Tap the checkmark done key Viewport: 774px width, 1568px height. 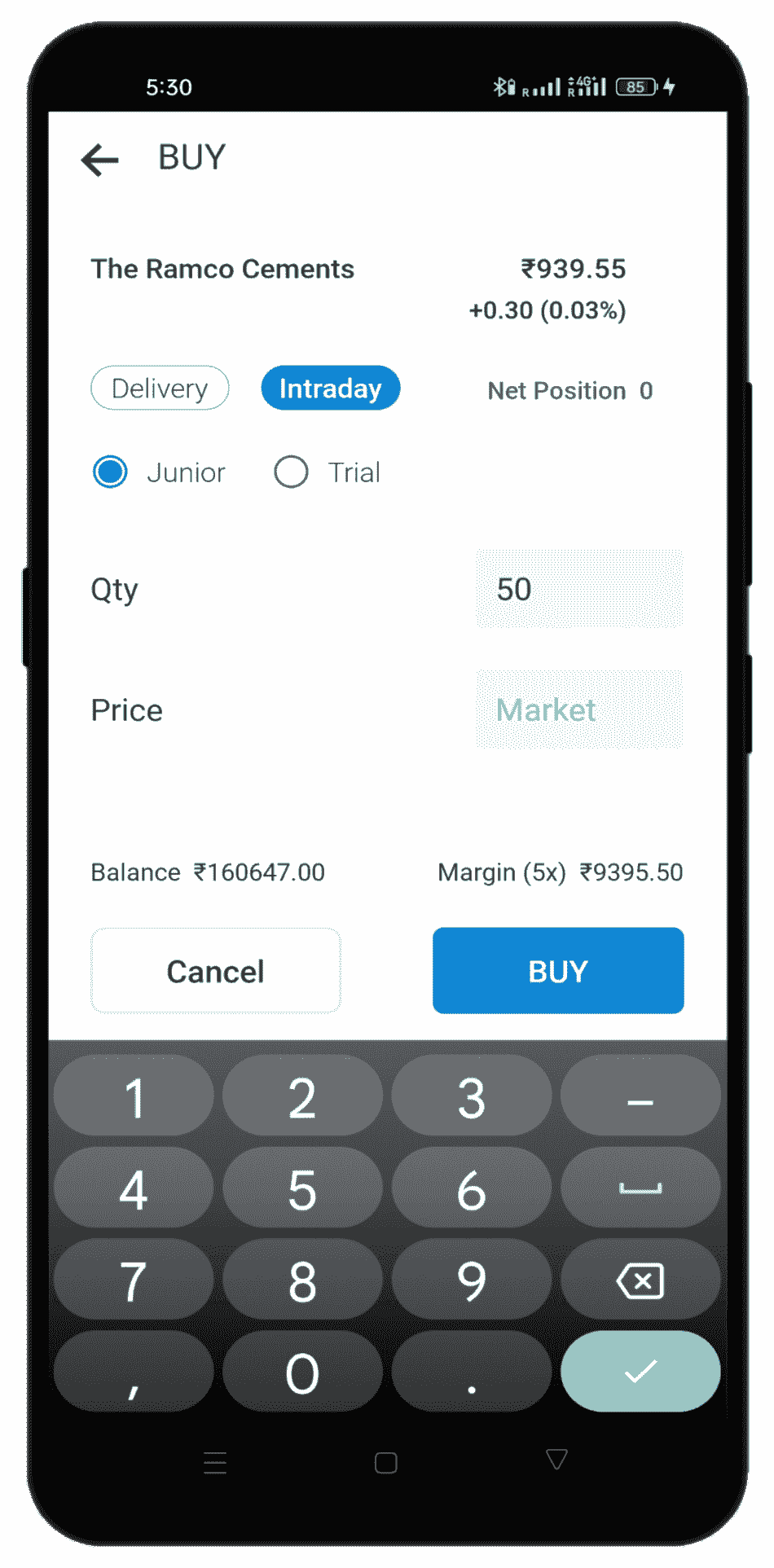point(640,1372)
